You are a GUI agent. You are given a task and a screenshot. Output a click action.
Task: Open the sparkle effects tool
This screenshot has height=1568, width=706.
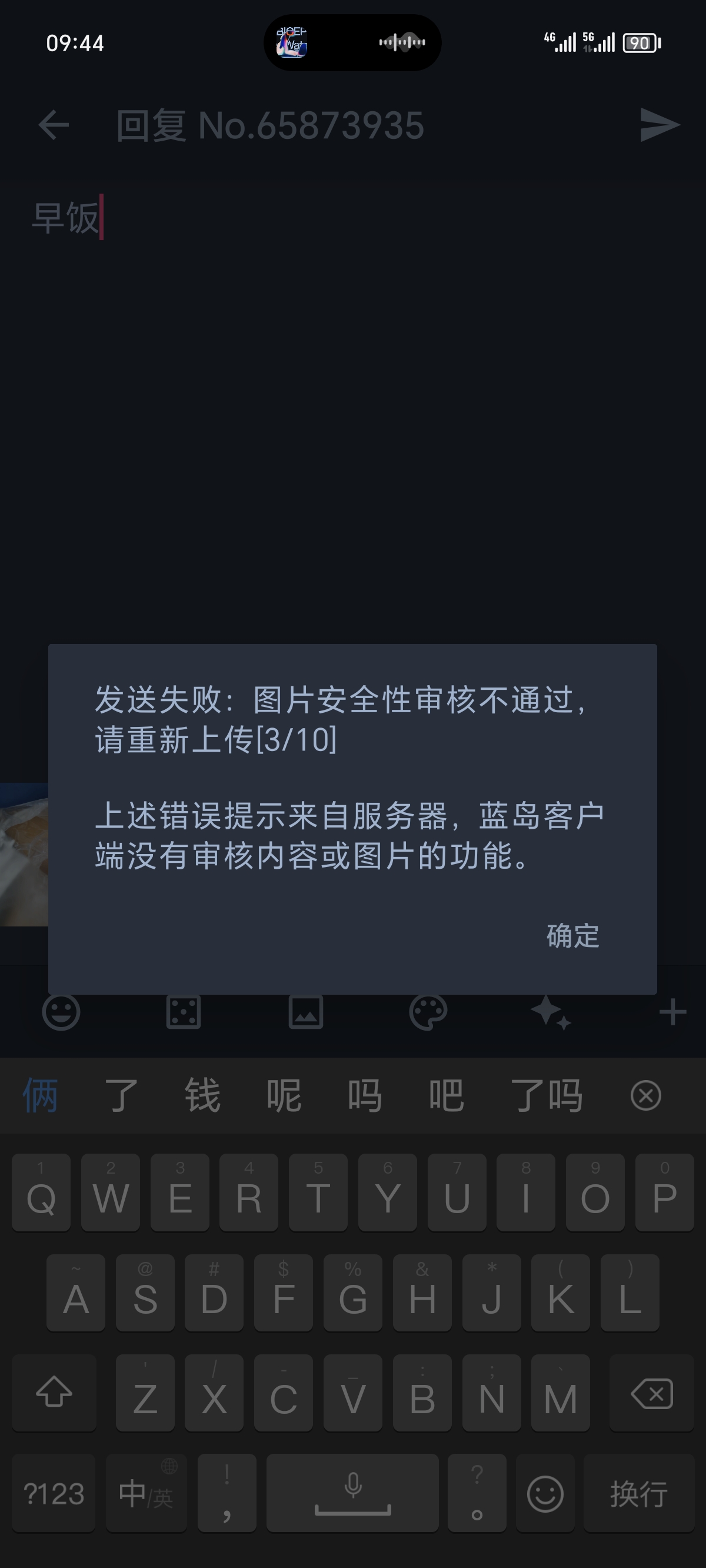click(550, 1012)
